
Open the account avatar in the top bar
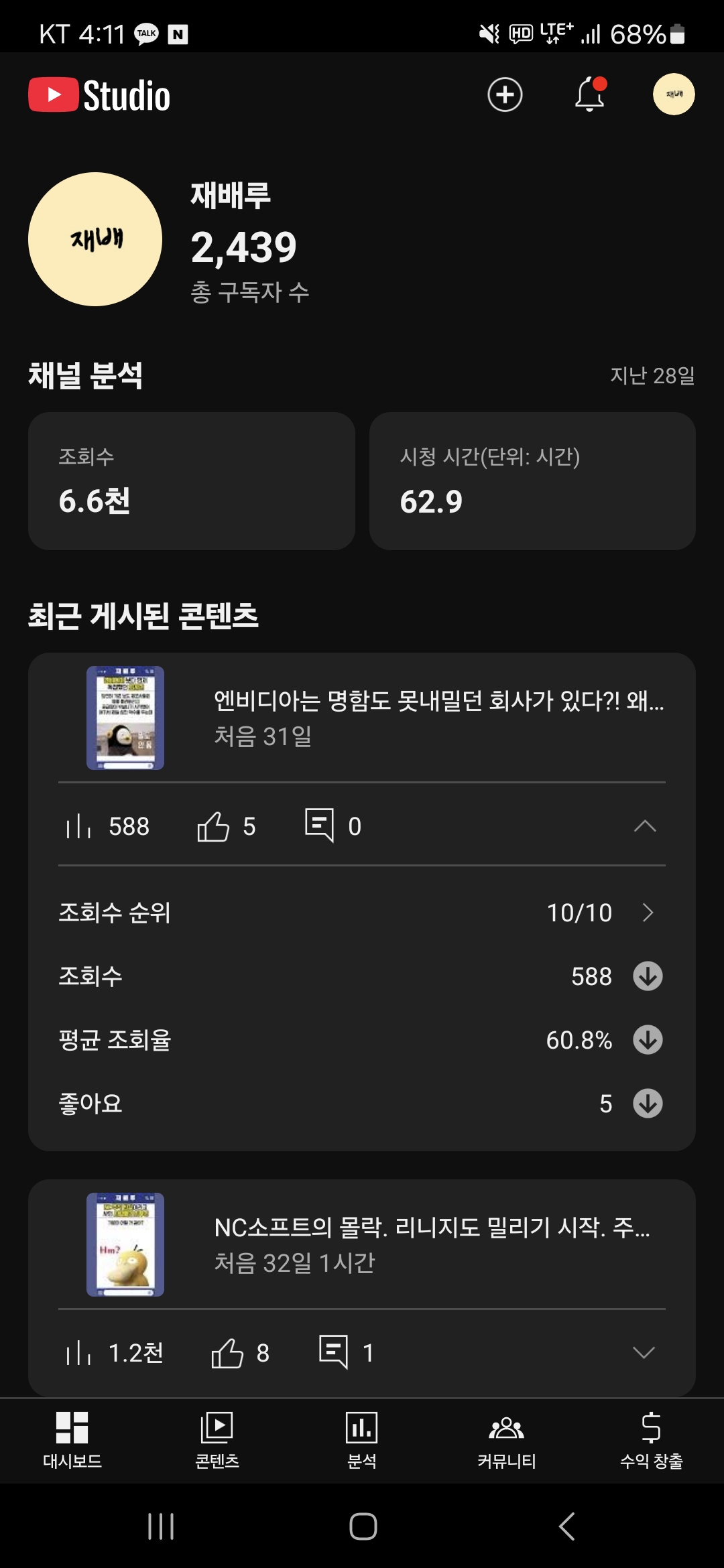[x=674, y=94]
